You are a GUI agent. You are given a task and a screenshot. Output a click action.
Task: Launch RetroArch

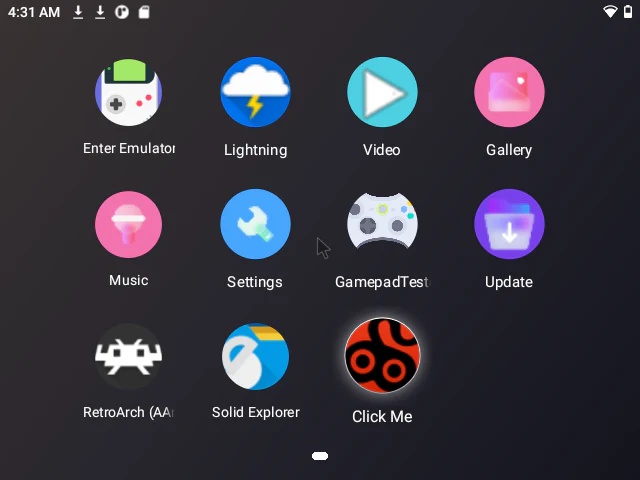tap(128, 357)
